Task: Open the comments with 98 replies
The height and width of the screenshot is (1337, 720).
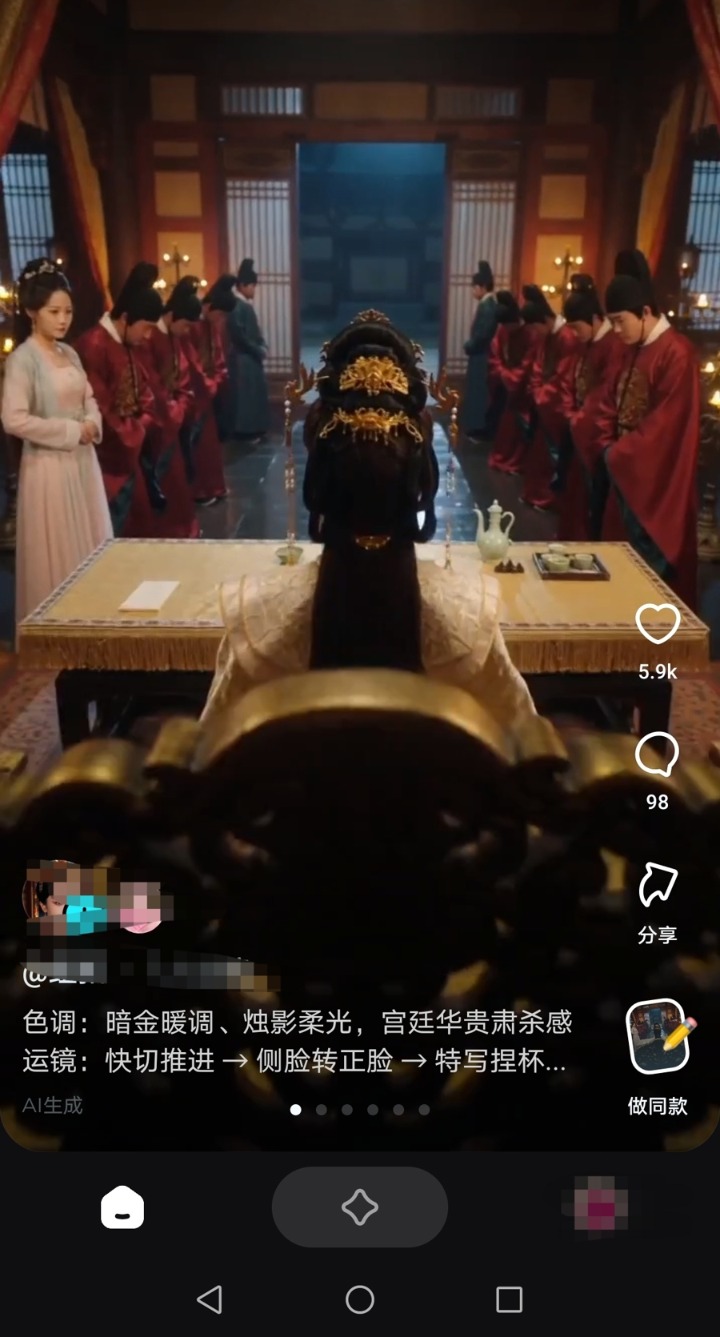Action: [657, 756]
